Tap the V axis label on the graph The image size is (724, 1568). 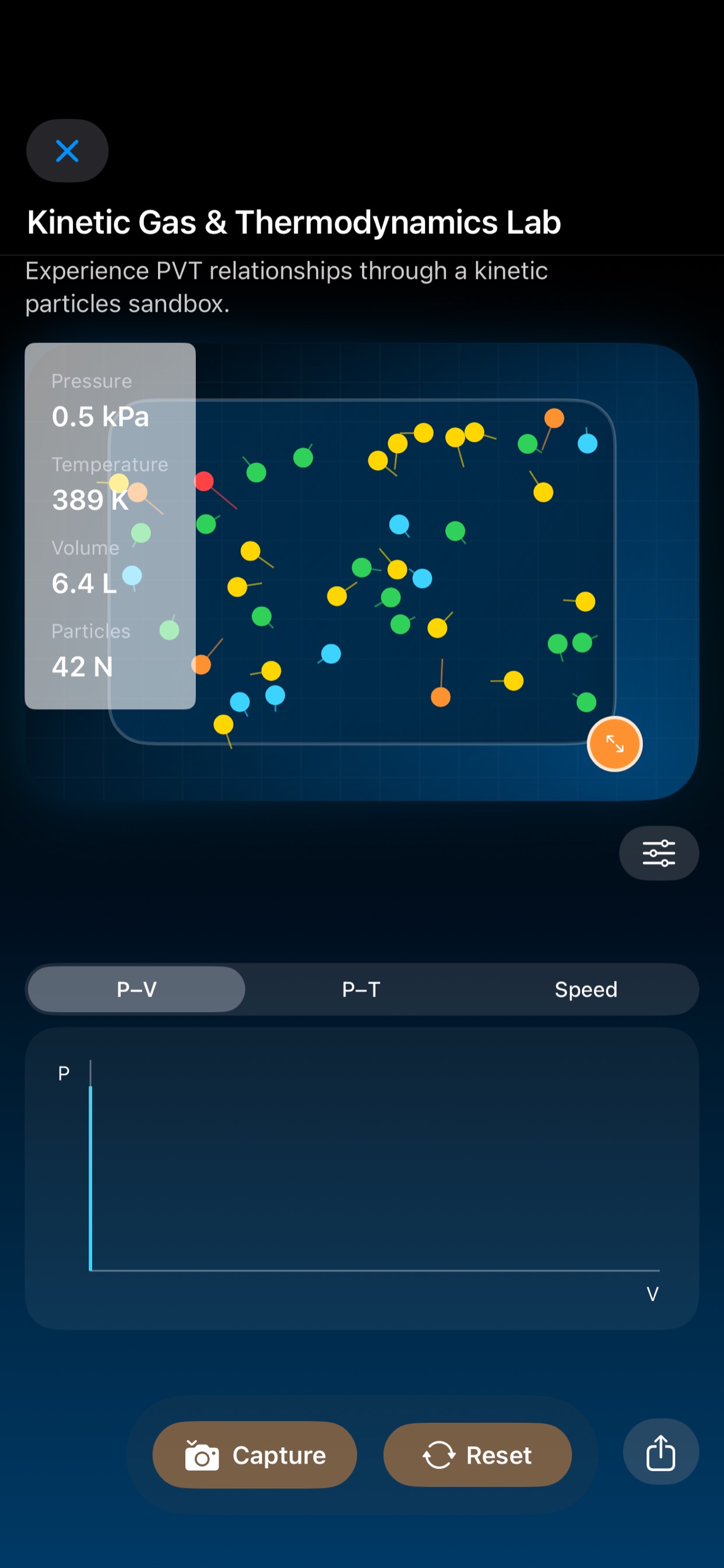[652, 1294]
